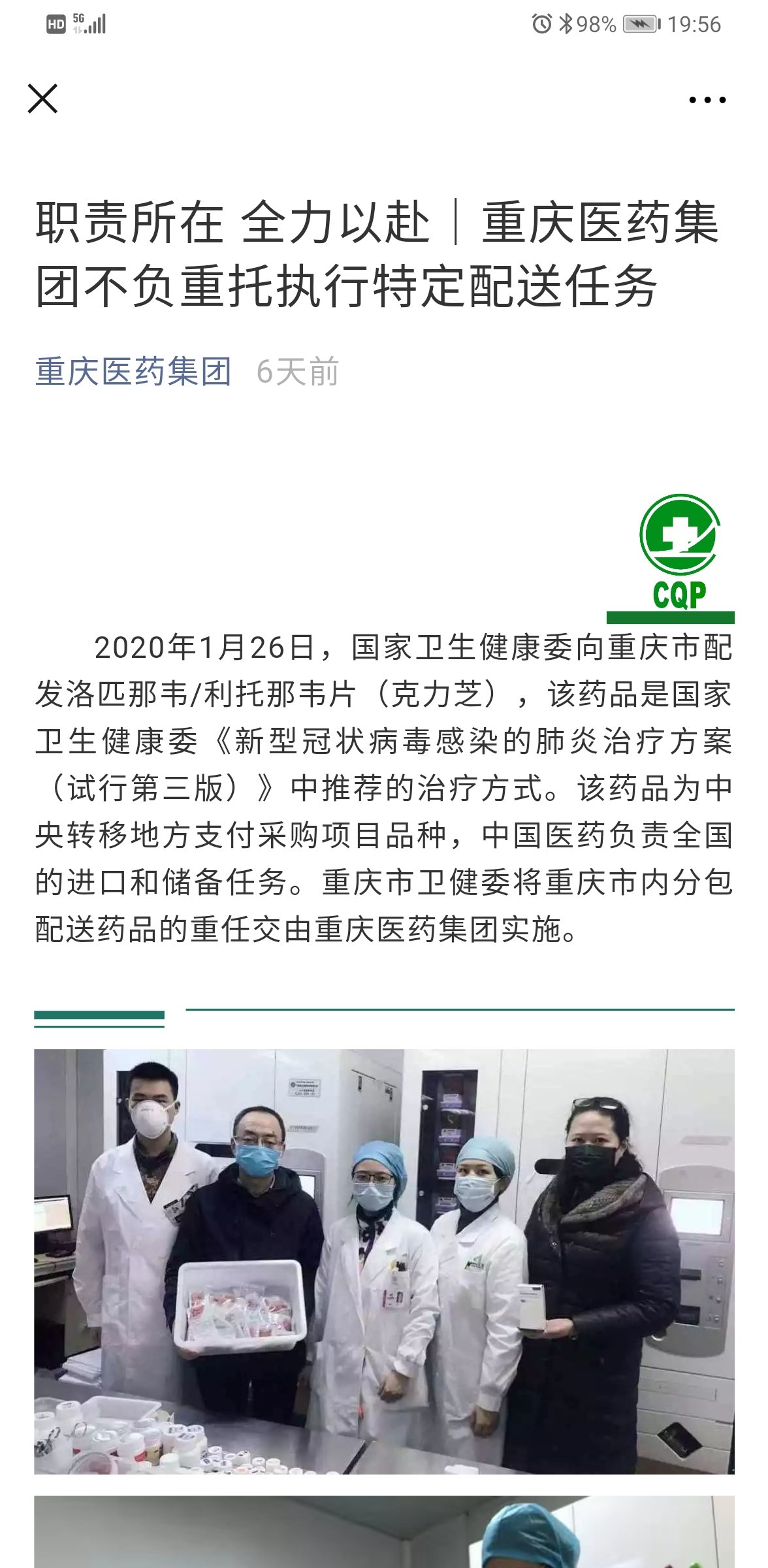This screenshot has width=768, height=1568.
Task: Open the 重庆医药集团 account link
Action: point(133,371)
